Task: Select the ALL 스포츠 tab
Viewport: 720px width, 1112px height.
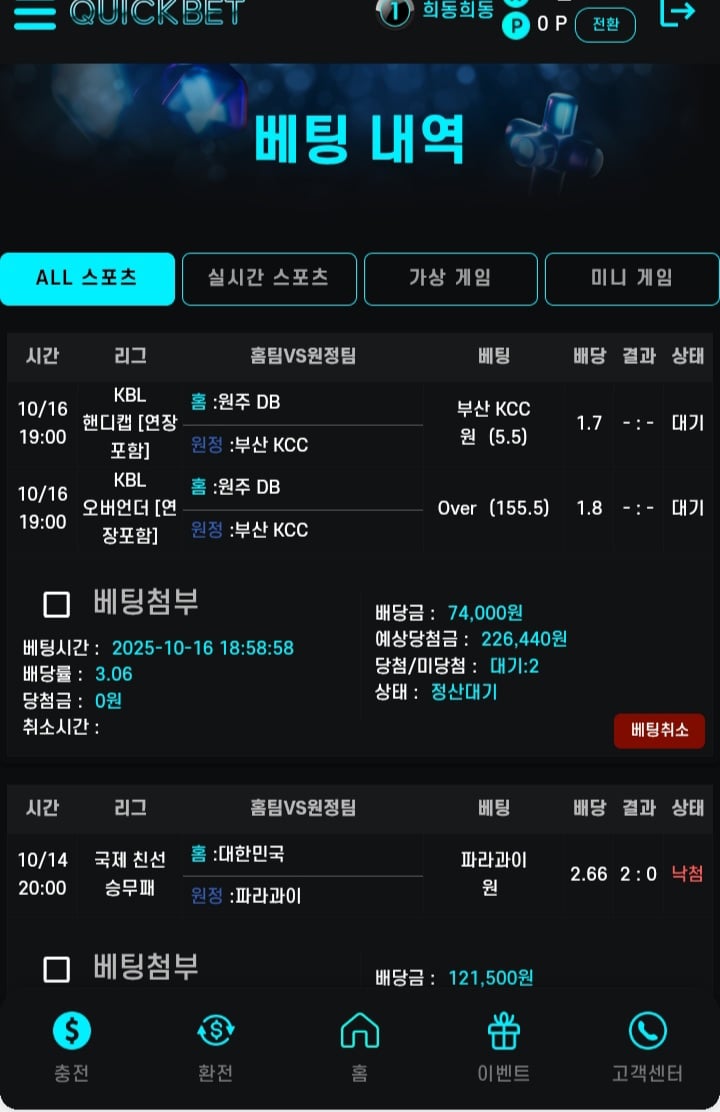Action: 87,278
